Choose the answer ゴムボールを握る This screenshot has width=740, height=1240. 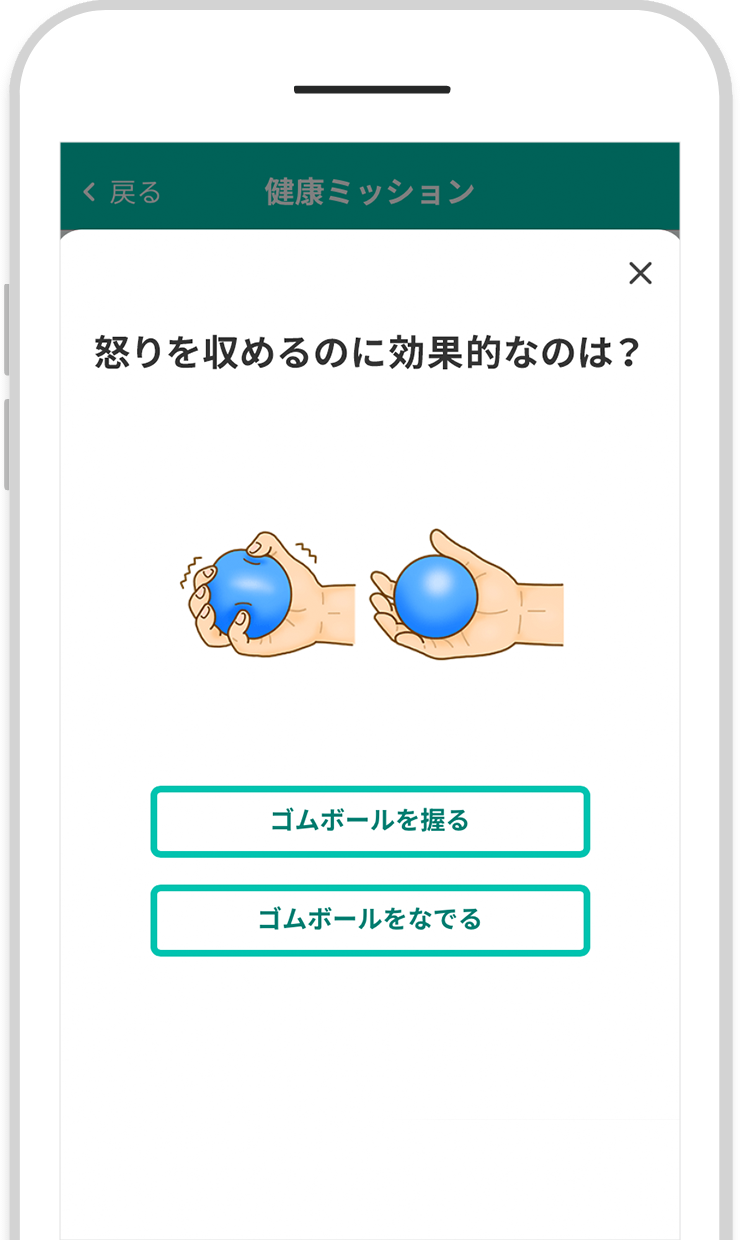point(370,822)
